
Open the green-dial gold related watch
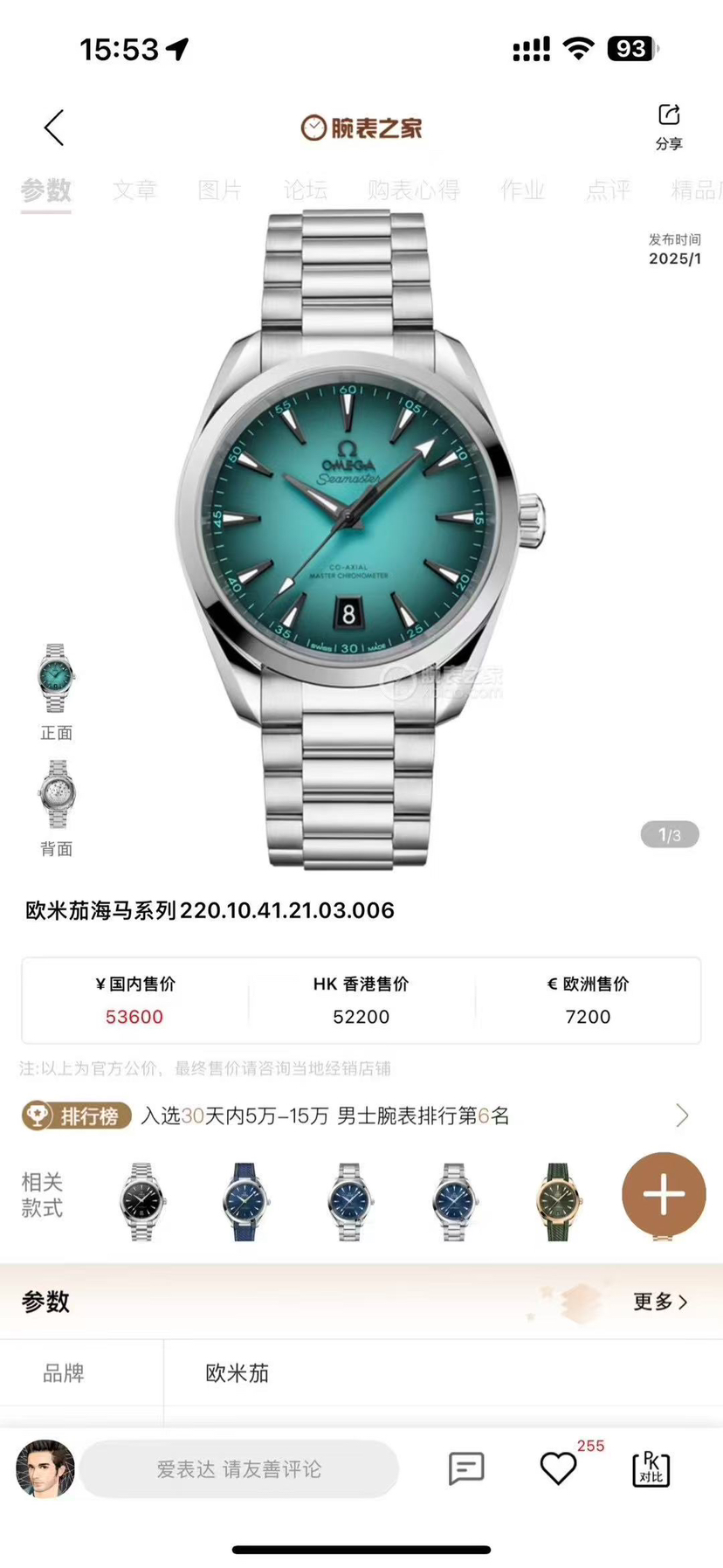point(558,1201)
